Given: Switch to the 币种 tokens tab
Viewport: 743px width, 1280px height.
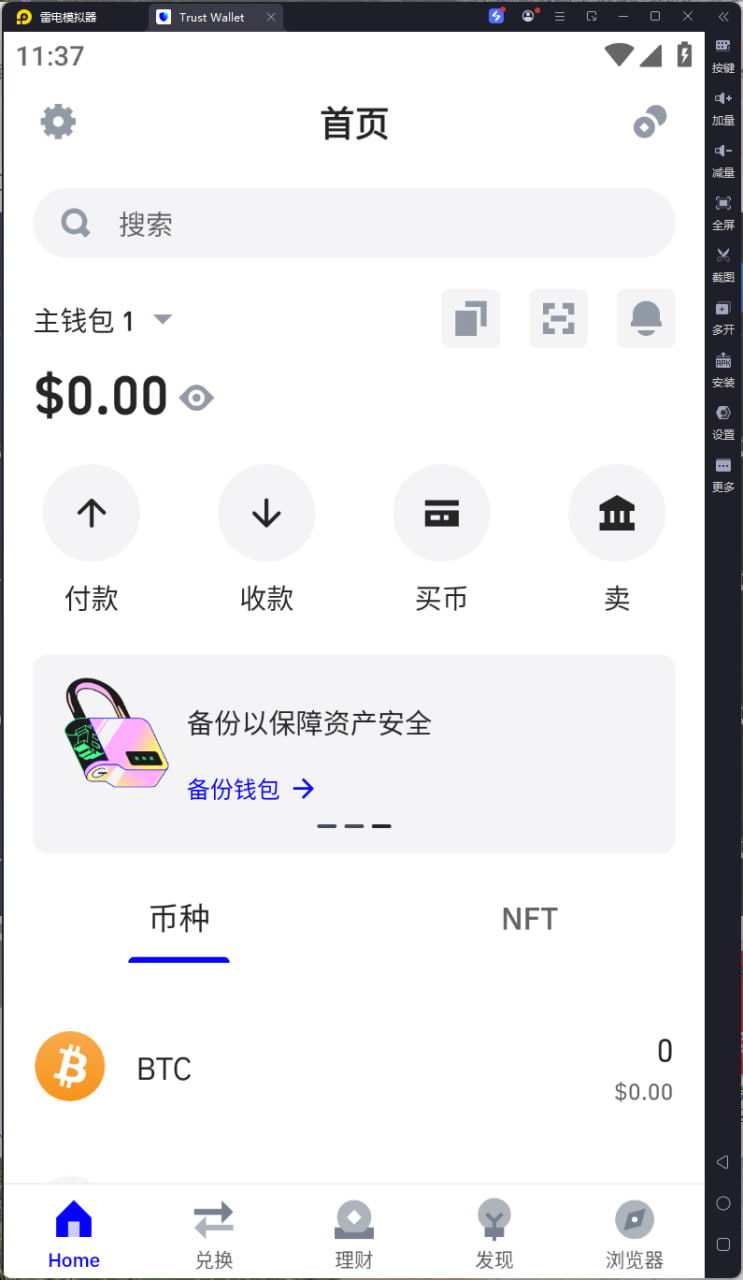Looking at the screenshot, I should click(179, 918).
